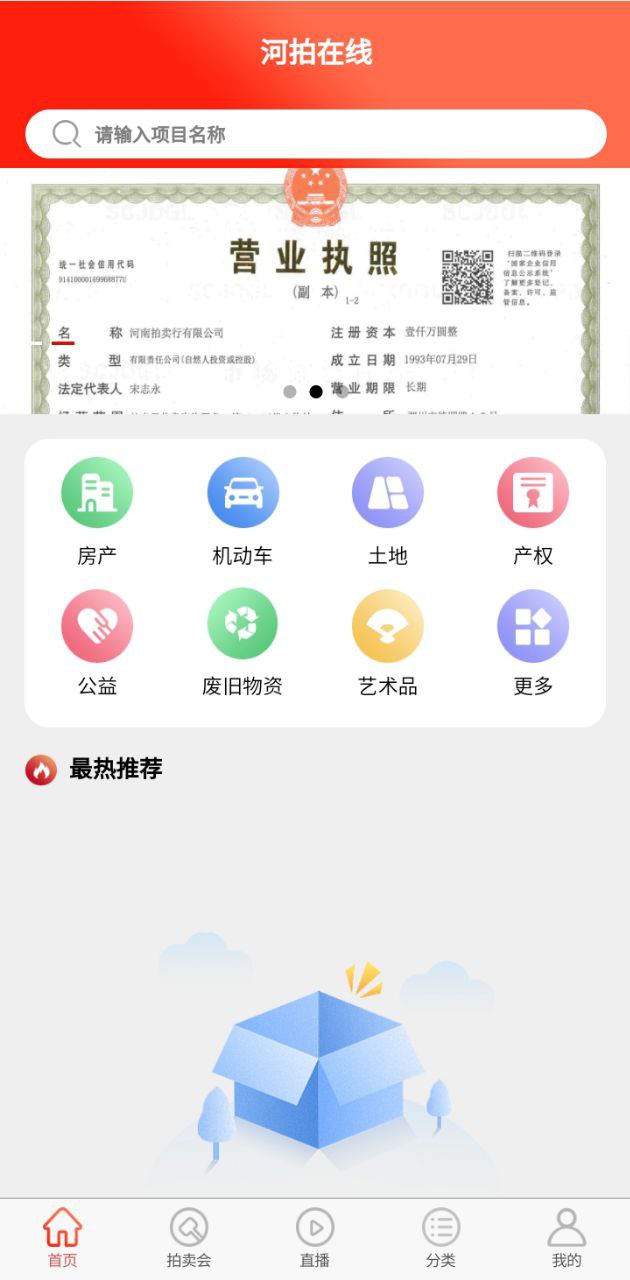Switch to the 拍卖会 tab
The width and height of the screenshot is (630, 1280).
coord(189,1238)
